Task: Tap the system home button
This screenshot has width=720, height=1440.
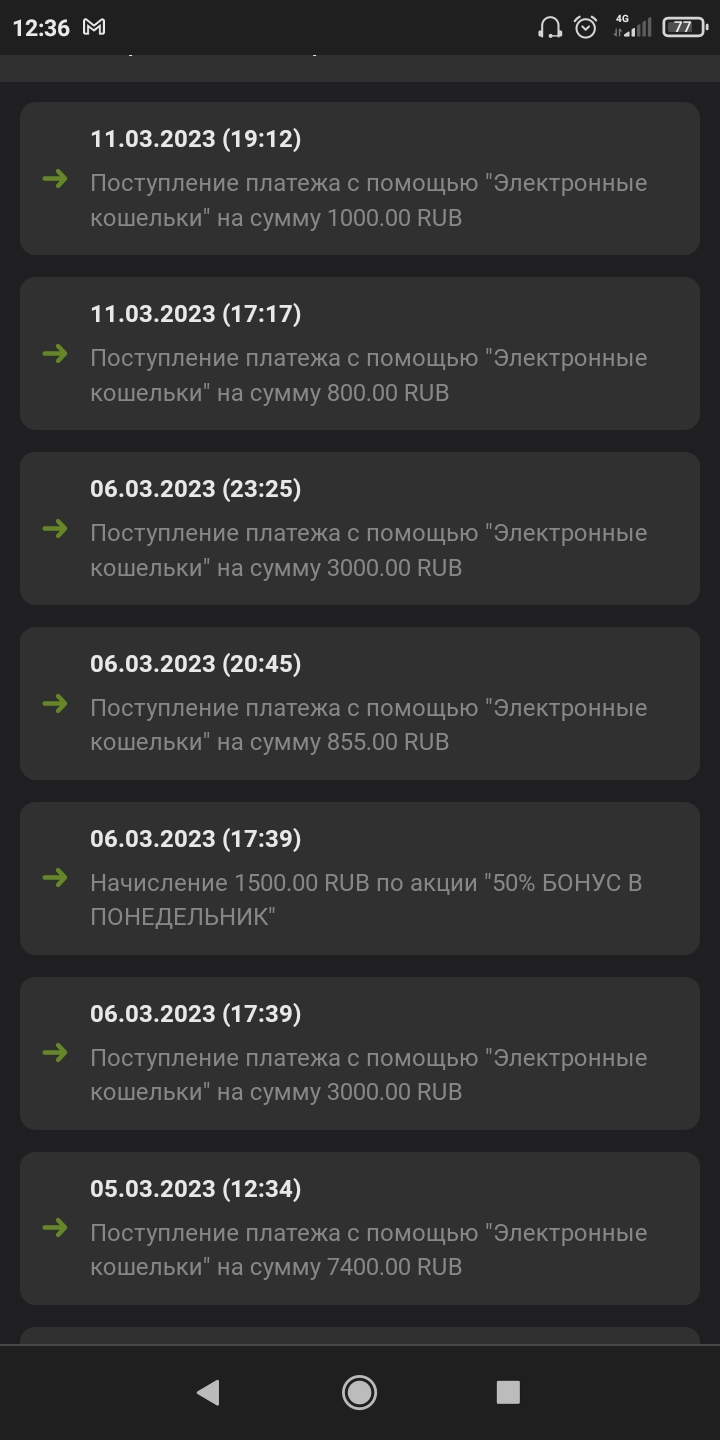Action: [x=359, y=1392]
